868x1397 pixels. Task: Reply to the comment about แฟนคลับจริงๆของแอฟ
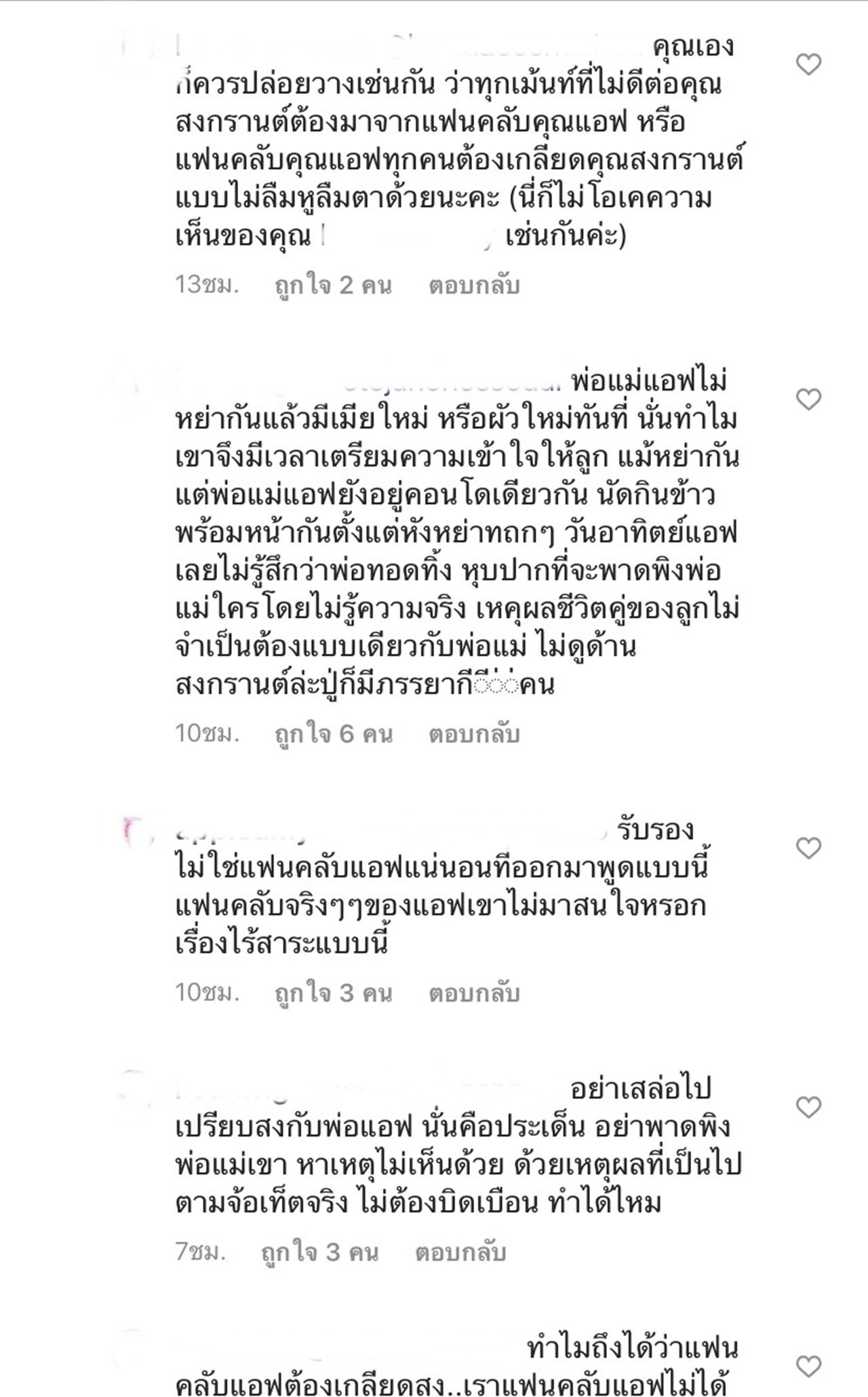(x=474, y=993)
